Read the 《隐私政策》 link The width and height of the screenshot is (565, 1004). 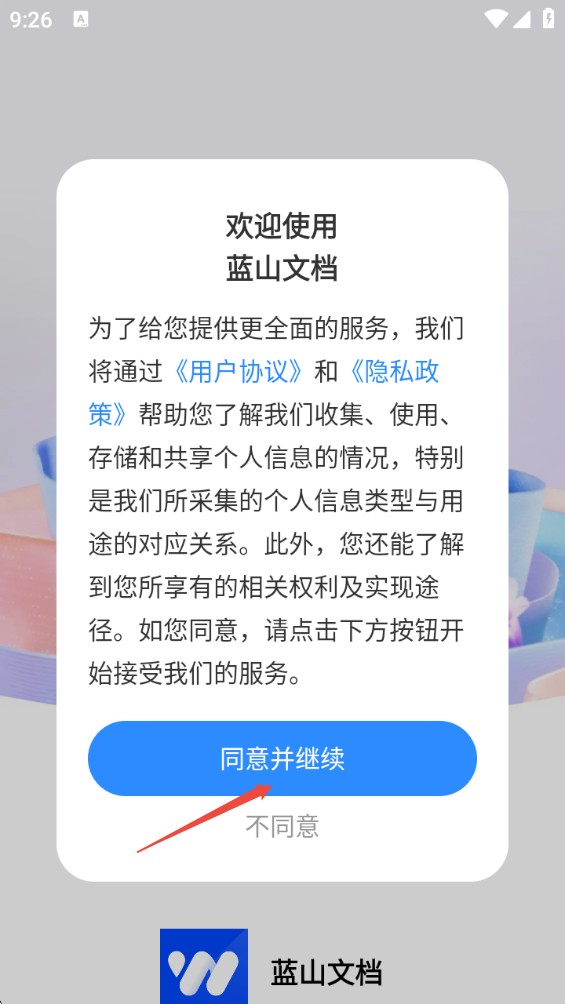click(395, 372)
